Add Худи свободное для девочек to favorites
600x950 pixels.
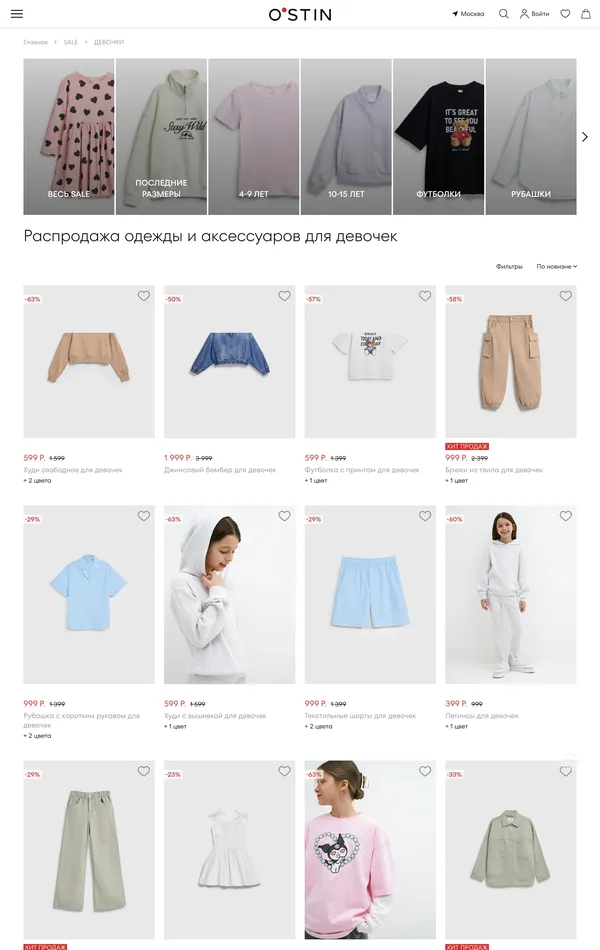(x=144, y=296)
